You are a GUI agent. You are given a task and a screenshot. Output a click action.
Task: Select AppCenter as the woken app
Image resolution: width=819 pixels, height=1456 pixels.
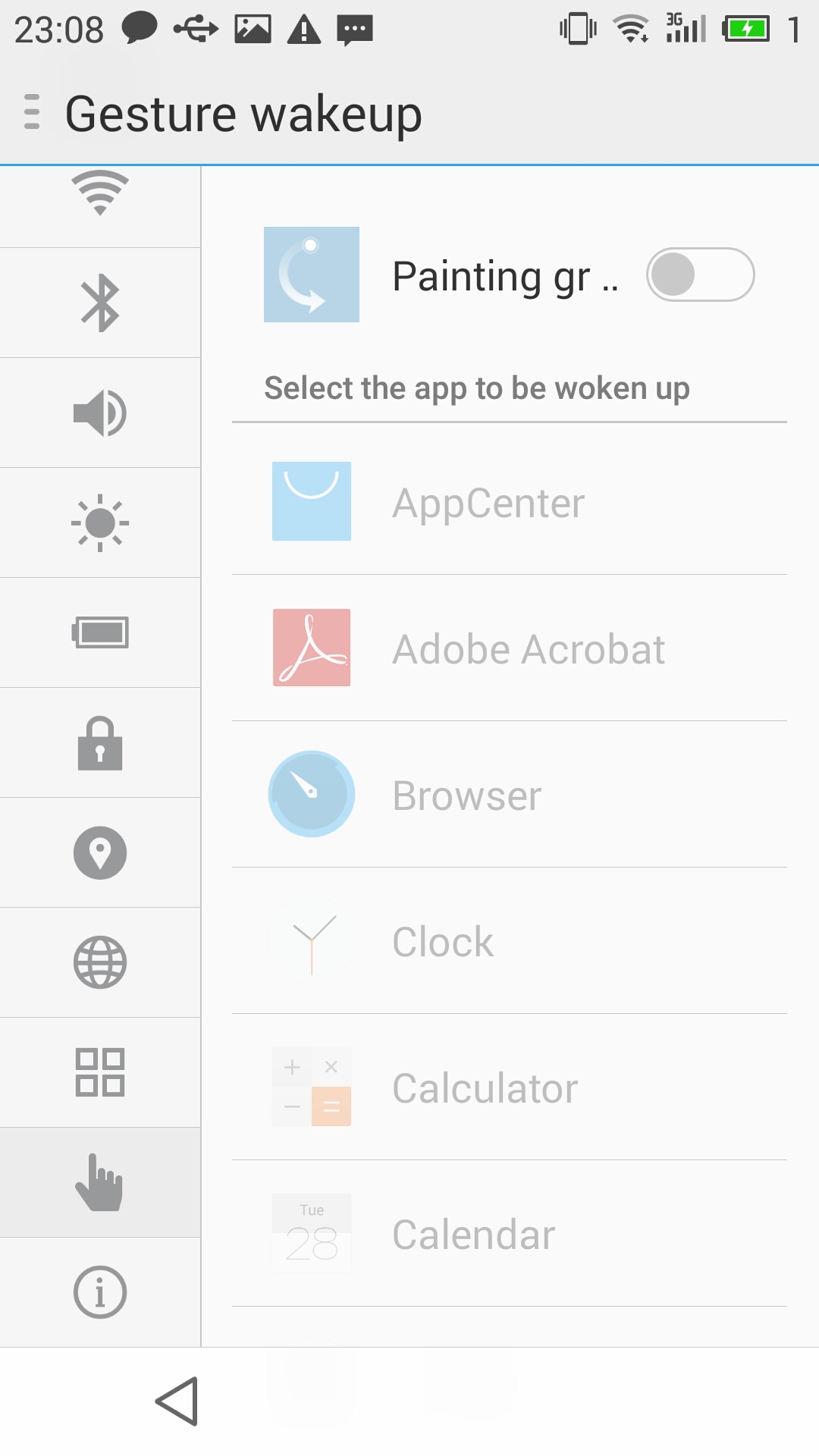pyautogui.click(x=510, y=501)
